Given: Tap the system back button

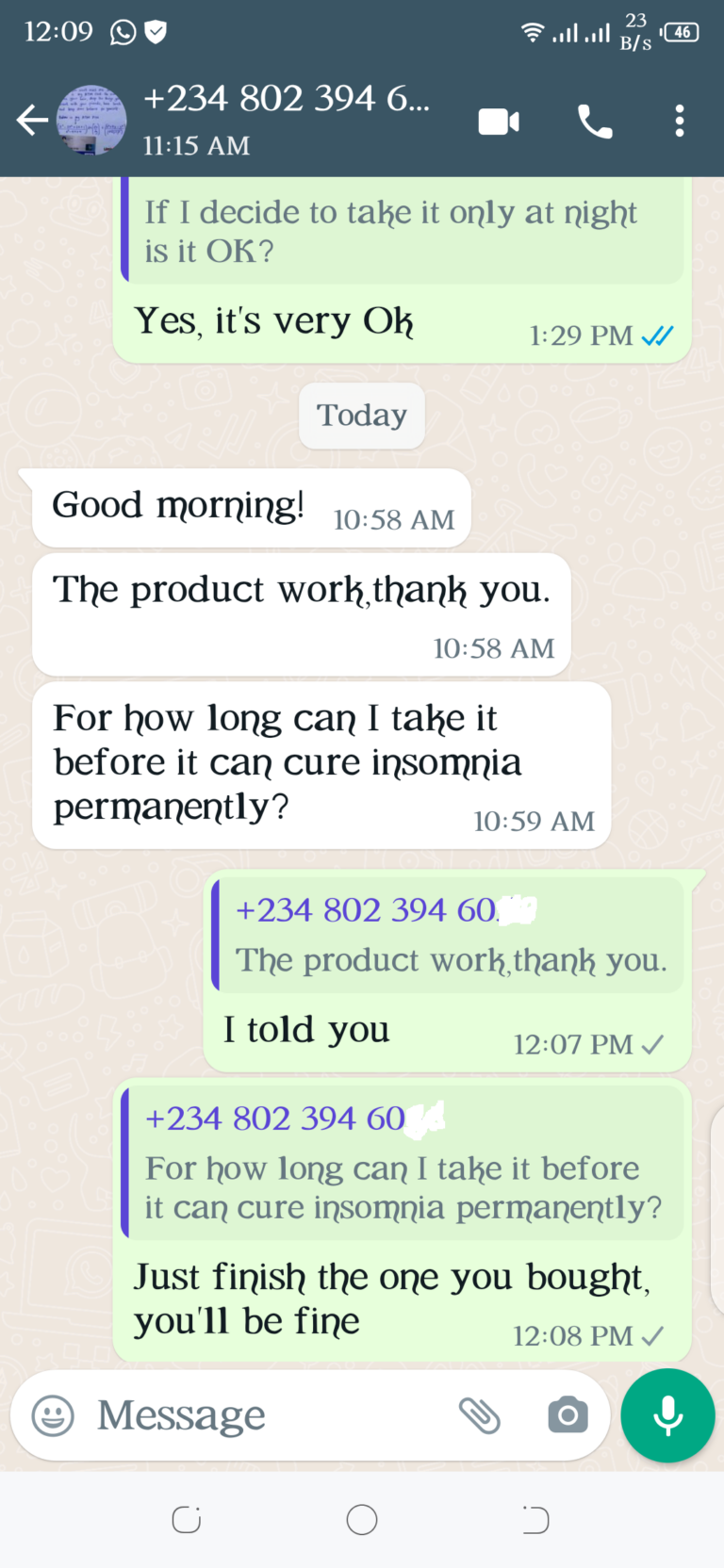Looking at the screenshot, I should pyautogui.click(x=535, y=1520).
